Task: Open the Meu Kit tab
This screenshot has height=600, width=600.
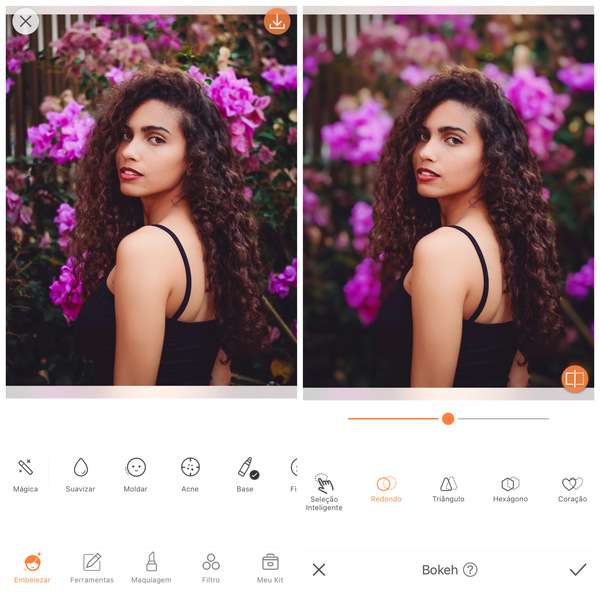Action: (x=270, y=567)
